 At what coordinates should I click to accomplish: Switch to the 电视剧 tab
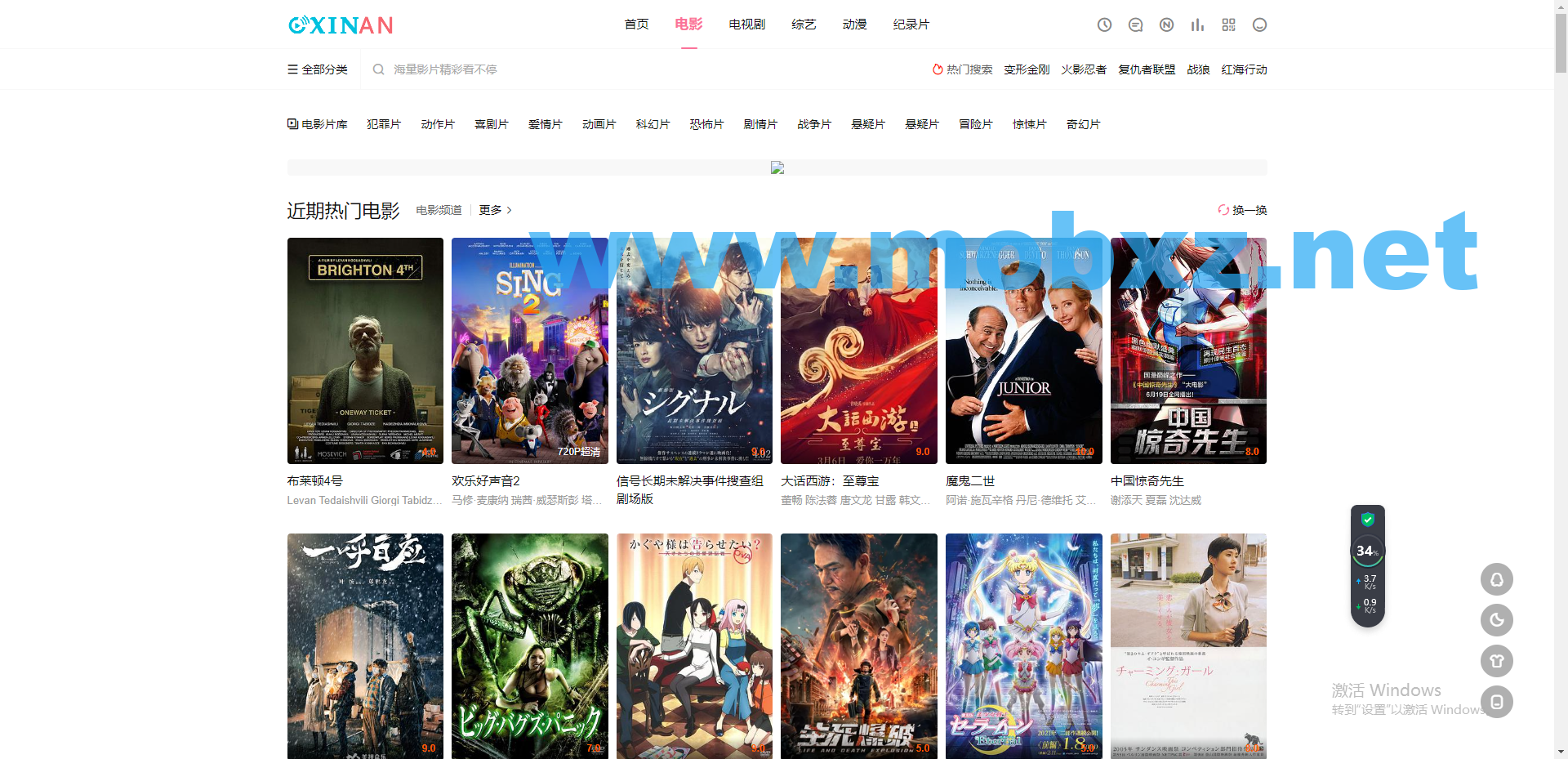(x=746, y=25)
